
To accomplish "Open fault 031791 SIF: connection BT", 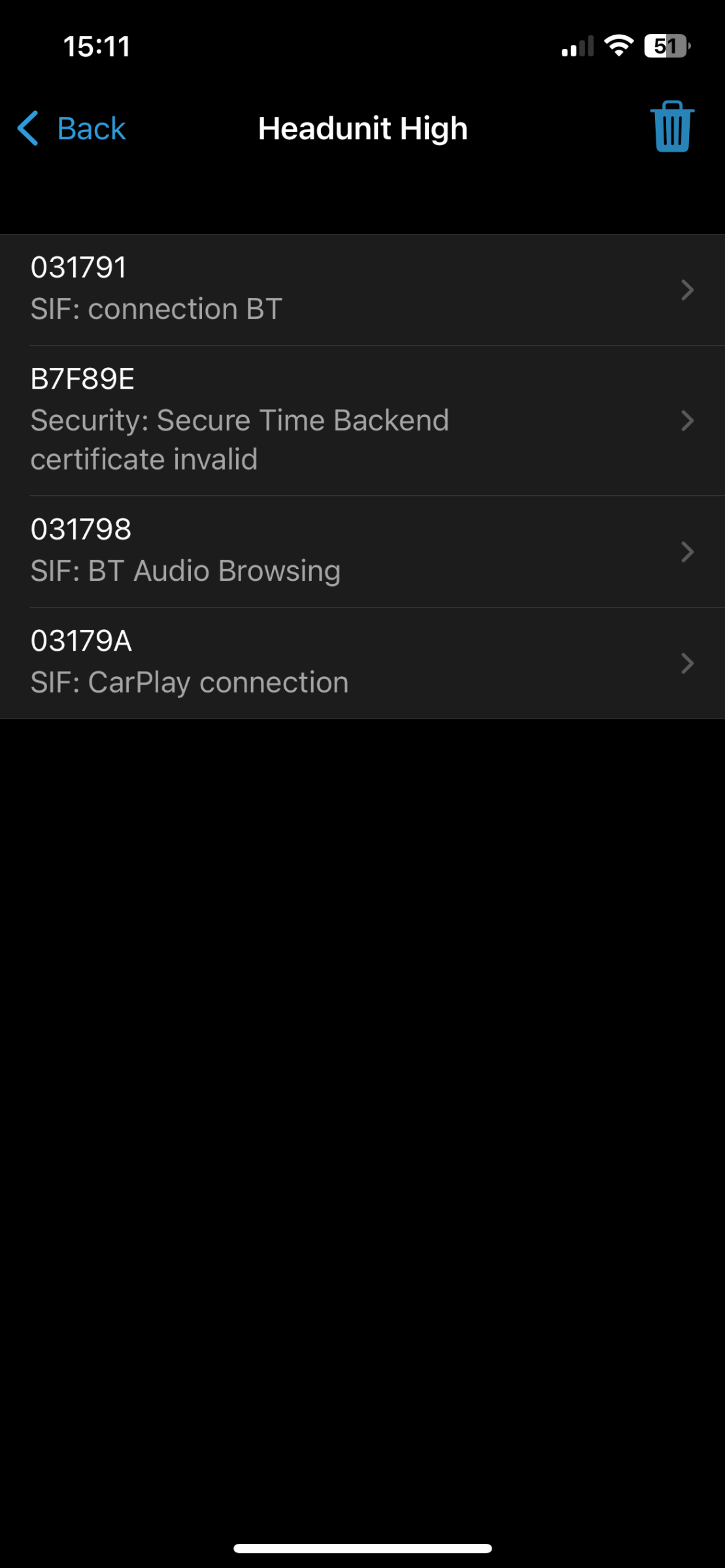I will click(x=362, y=290).
